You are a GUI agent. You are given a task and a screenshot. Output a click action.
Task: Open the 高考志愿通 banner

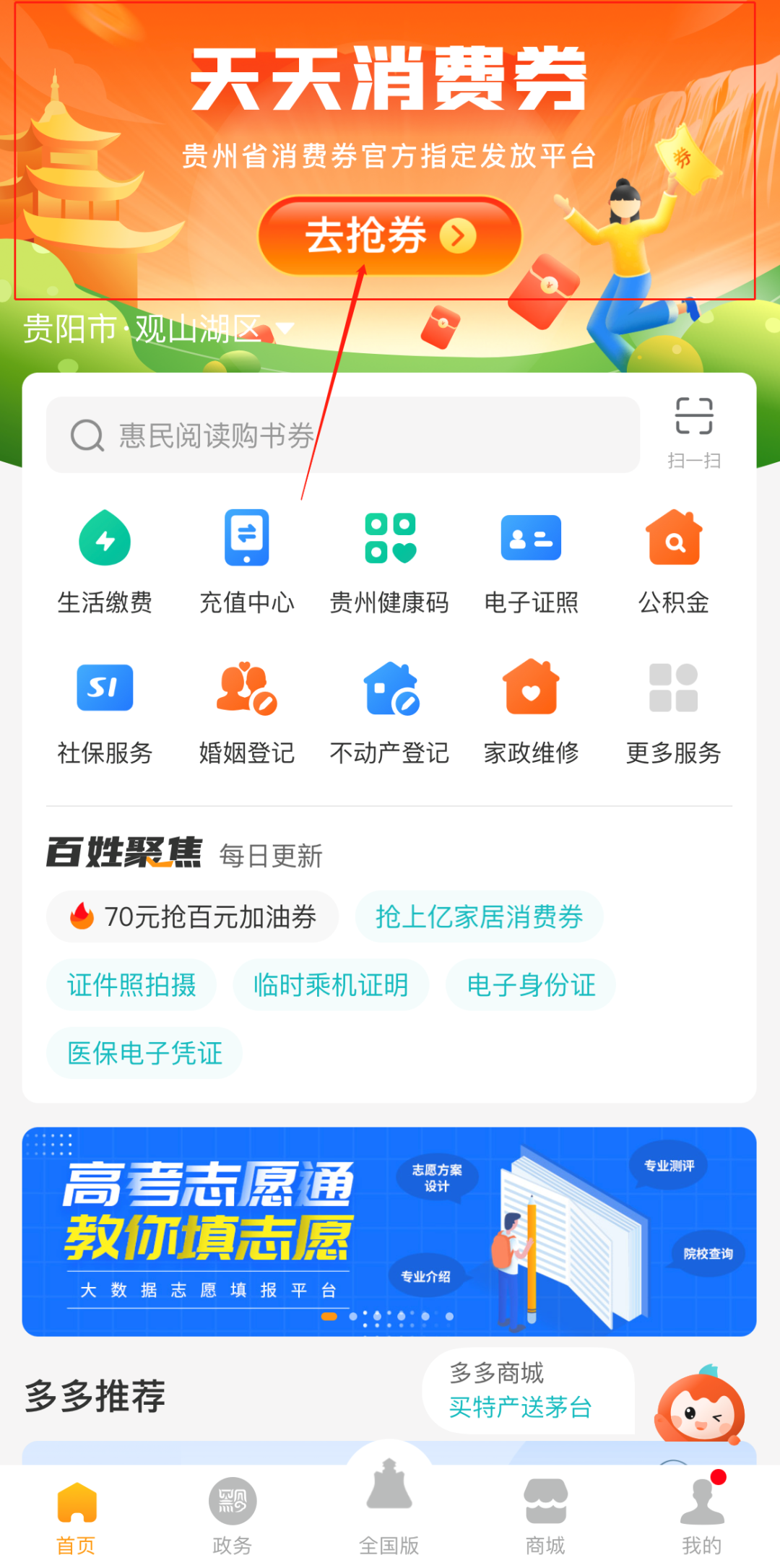tap(389, 1231)
